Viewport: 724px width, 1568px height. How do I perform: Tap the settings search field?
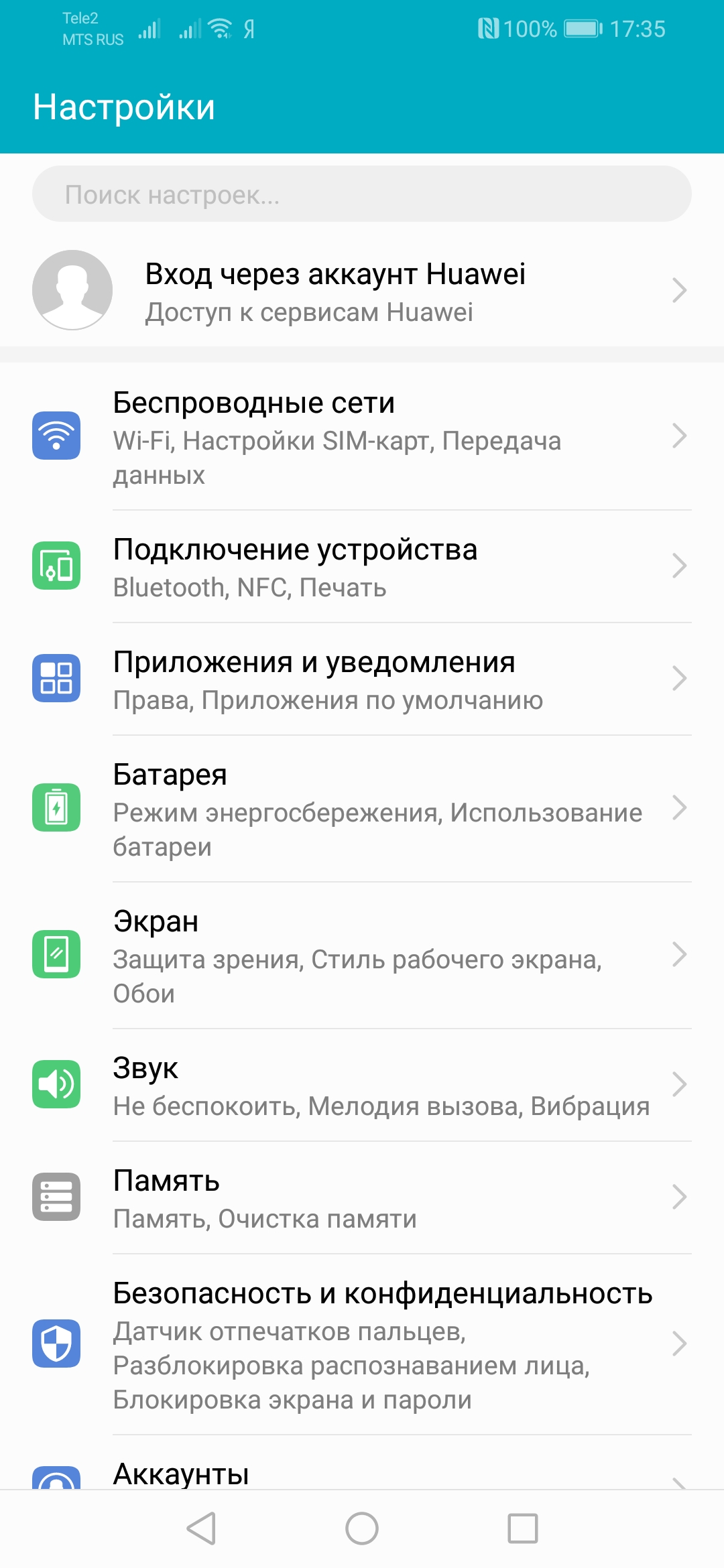(x=362, y=194)
